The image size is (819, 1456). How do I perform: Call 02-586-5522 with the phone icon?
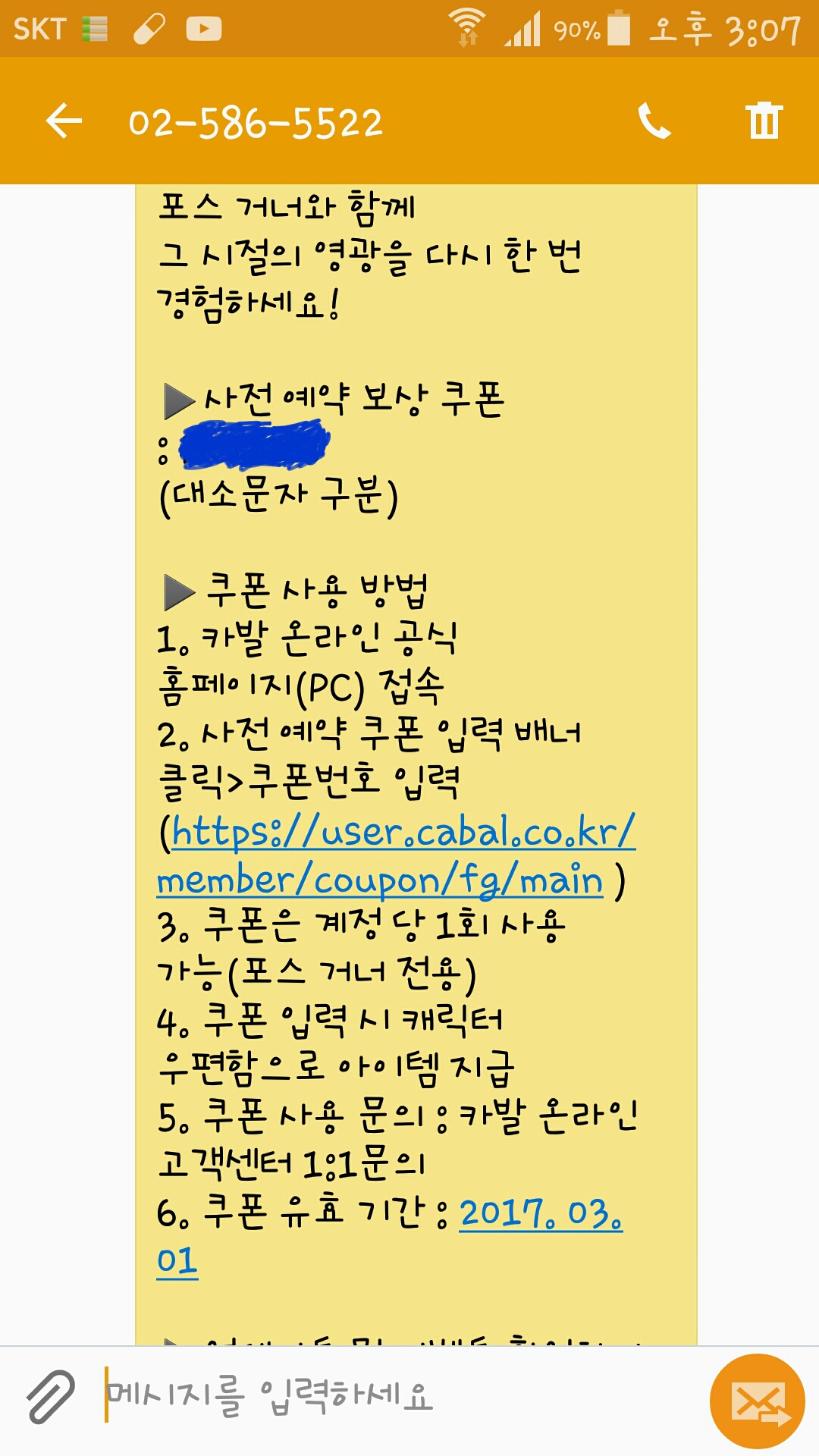pyautogui.click(x=654, y=121)
